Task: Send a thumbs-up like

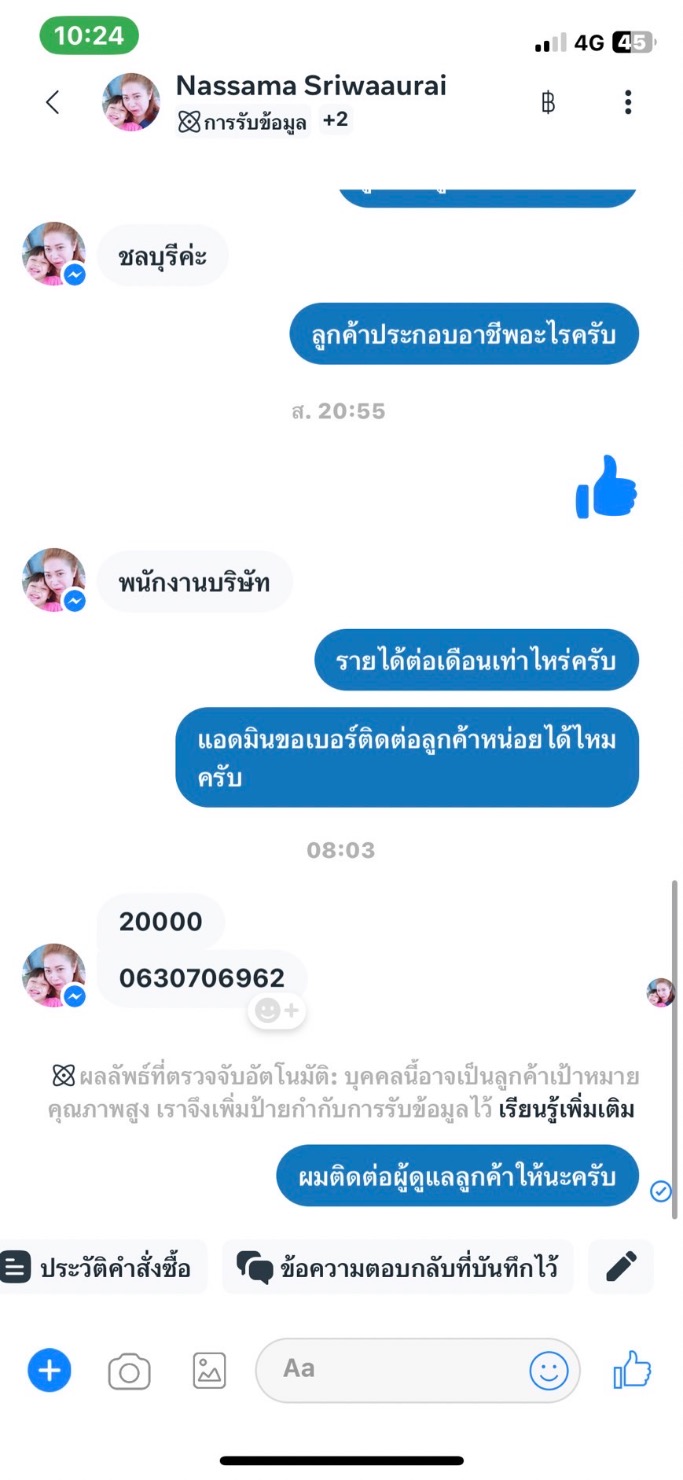Action: tap(632, 1370)
